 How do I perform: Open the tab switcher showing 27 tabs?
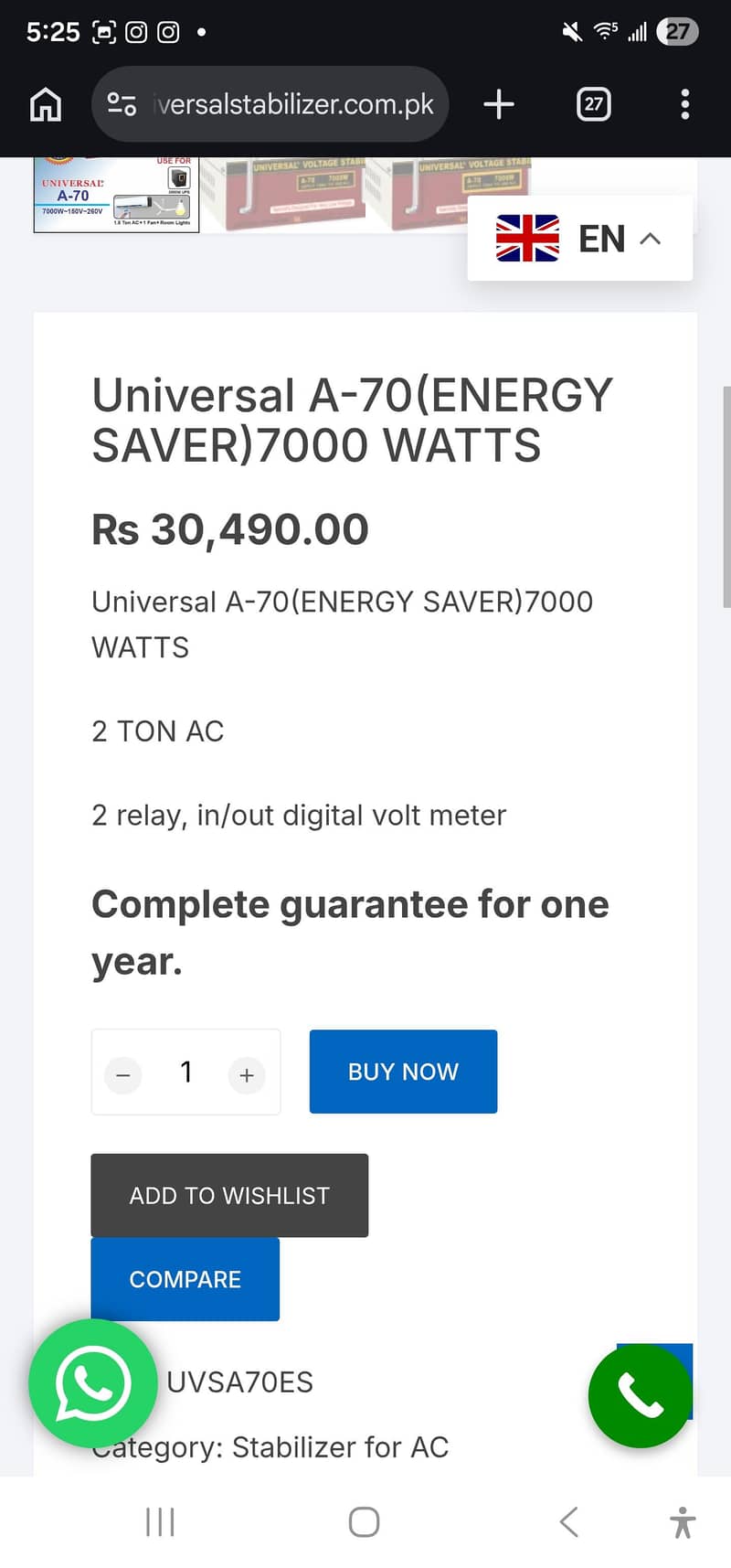(594, 104)
